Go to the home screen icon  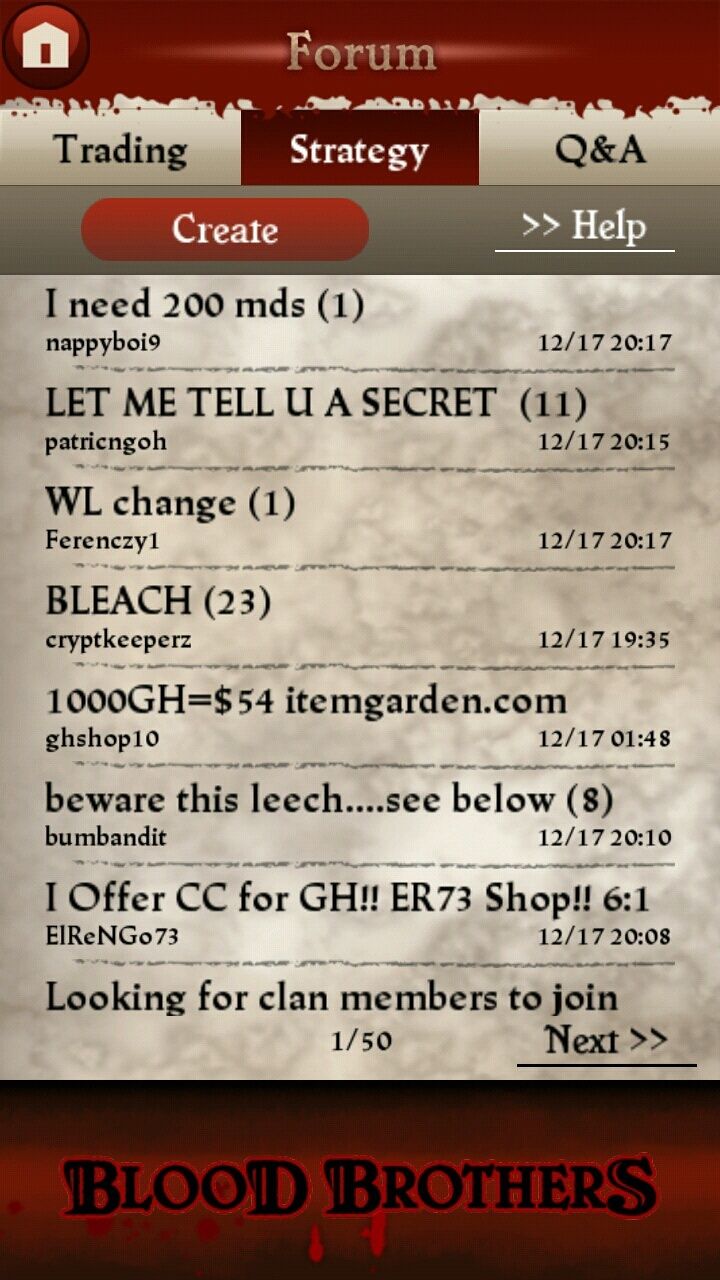click(x=46, y=46)
